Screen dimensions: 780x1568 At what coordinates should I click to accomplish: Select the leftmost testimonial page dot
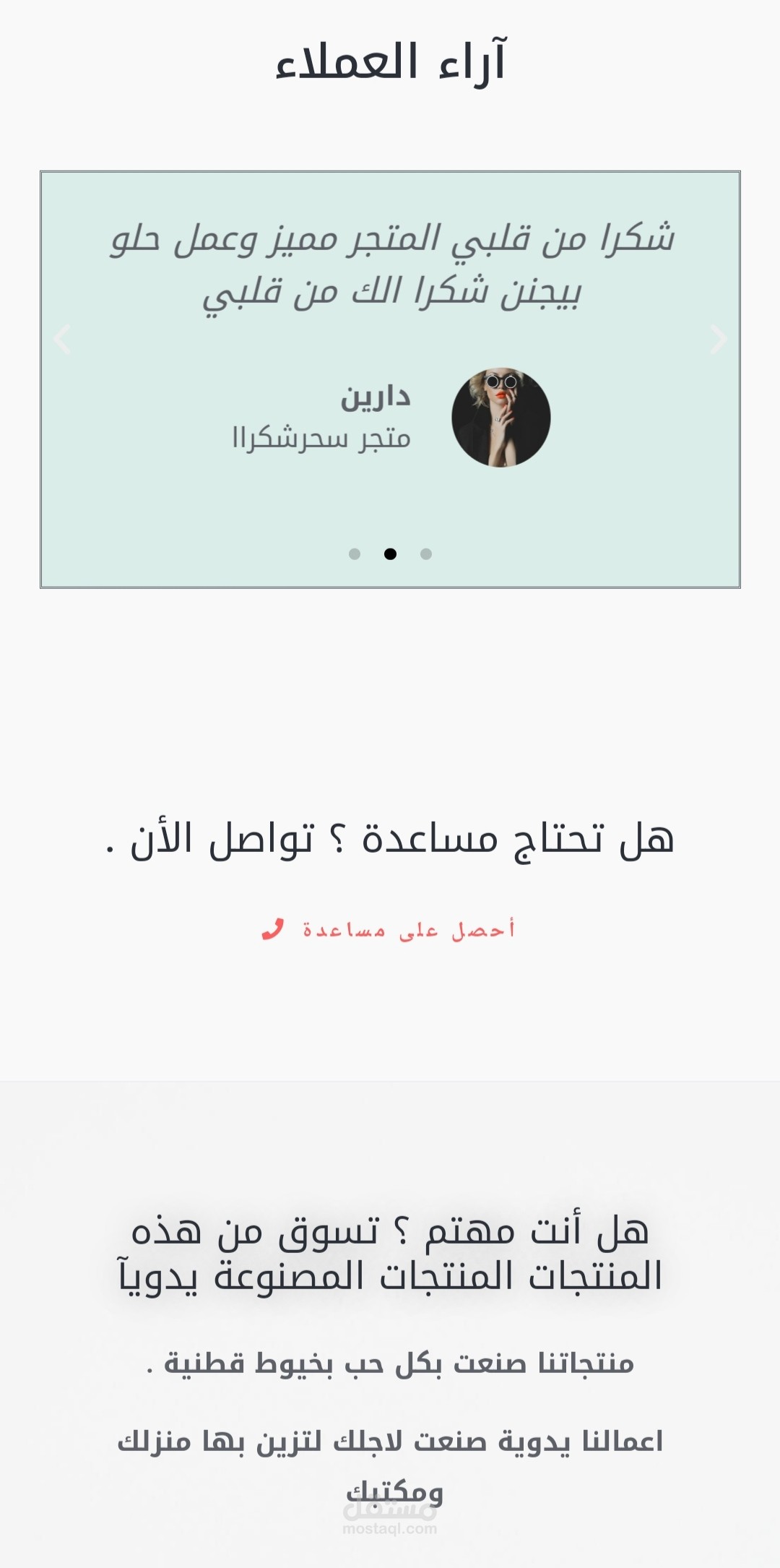pyautogui.click(x=355, y=554)
